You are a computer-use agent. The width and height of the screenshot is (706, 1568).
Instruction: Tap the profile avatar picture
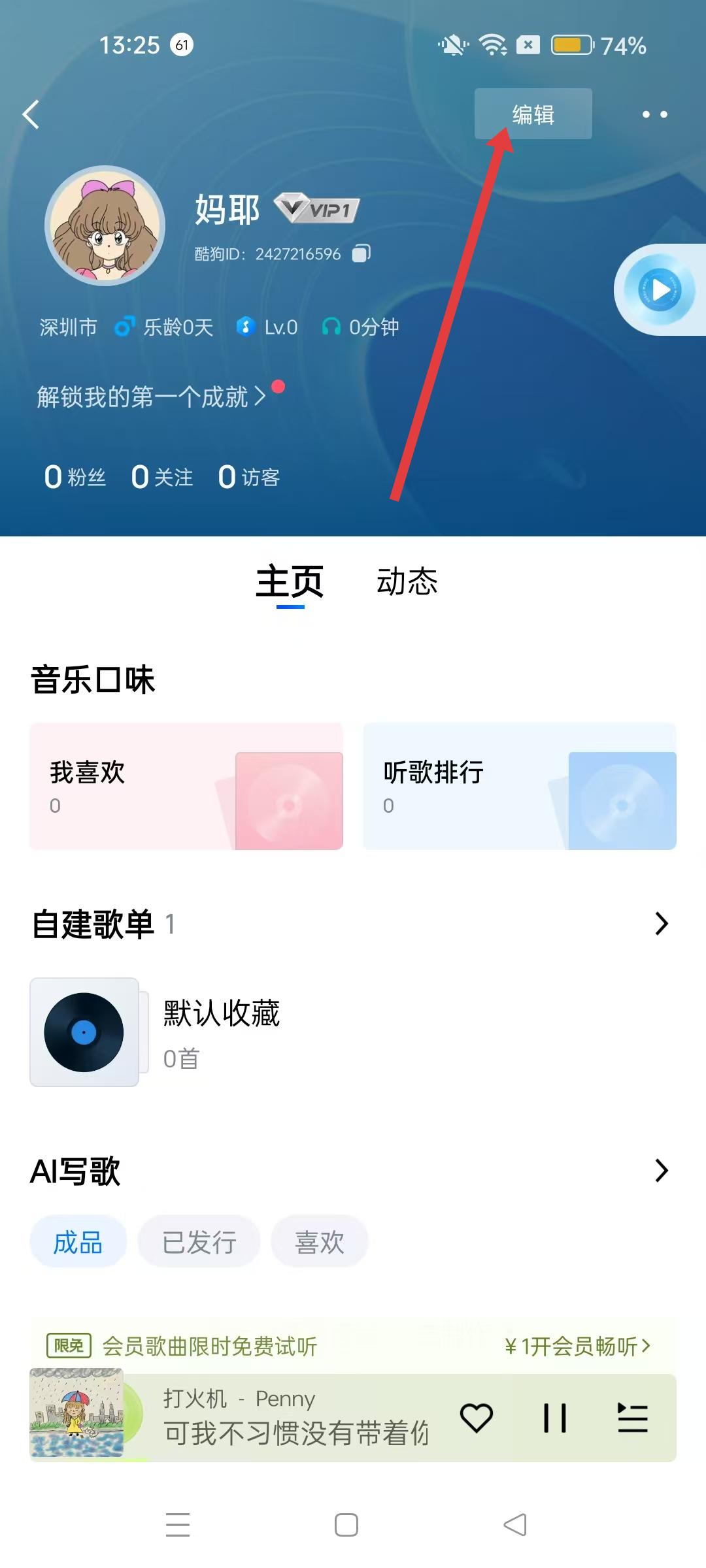(105, 225)
